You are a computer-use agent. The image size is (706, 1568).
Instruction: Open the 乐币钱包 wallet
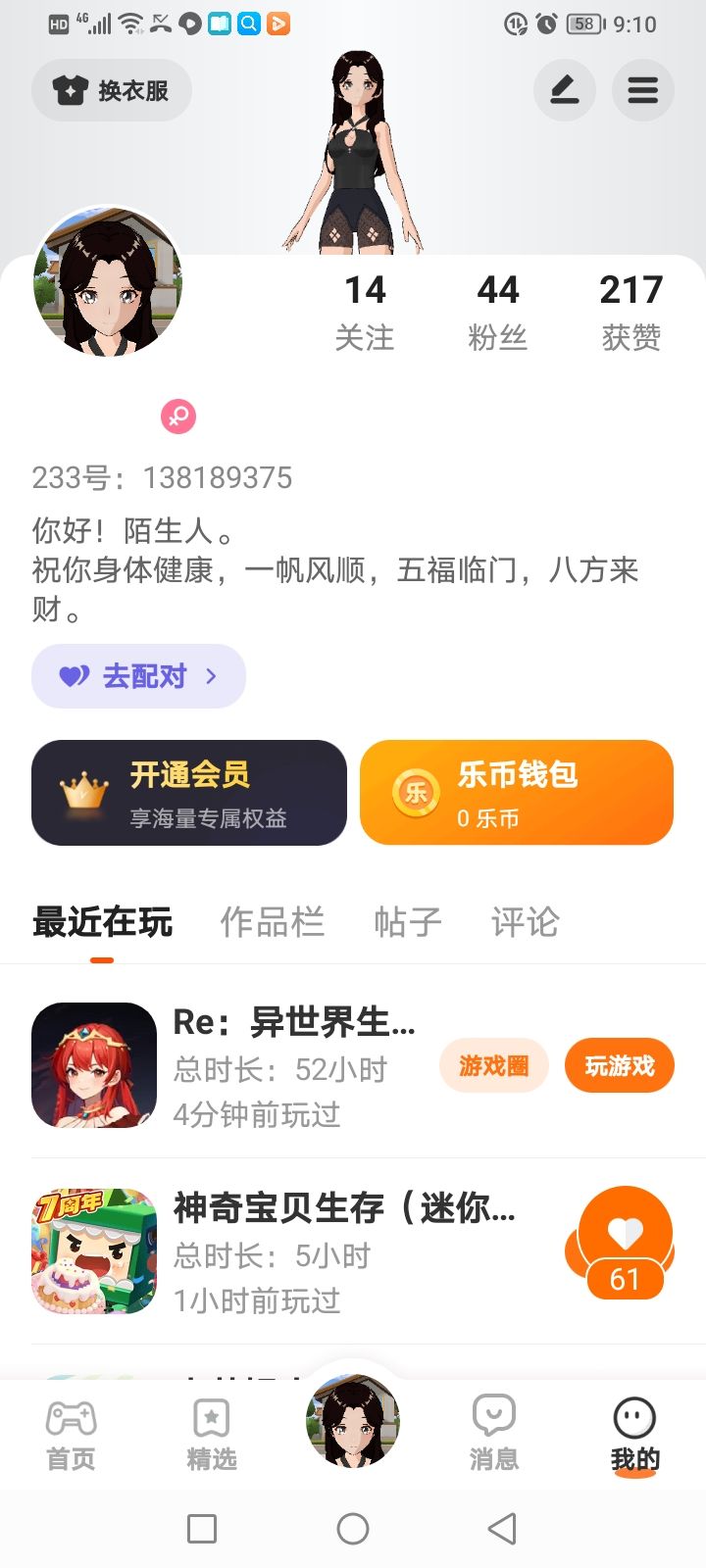pyautogui.click(x=517, y=793)
